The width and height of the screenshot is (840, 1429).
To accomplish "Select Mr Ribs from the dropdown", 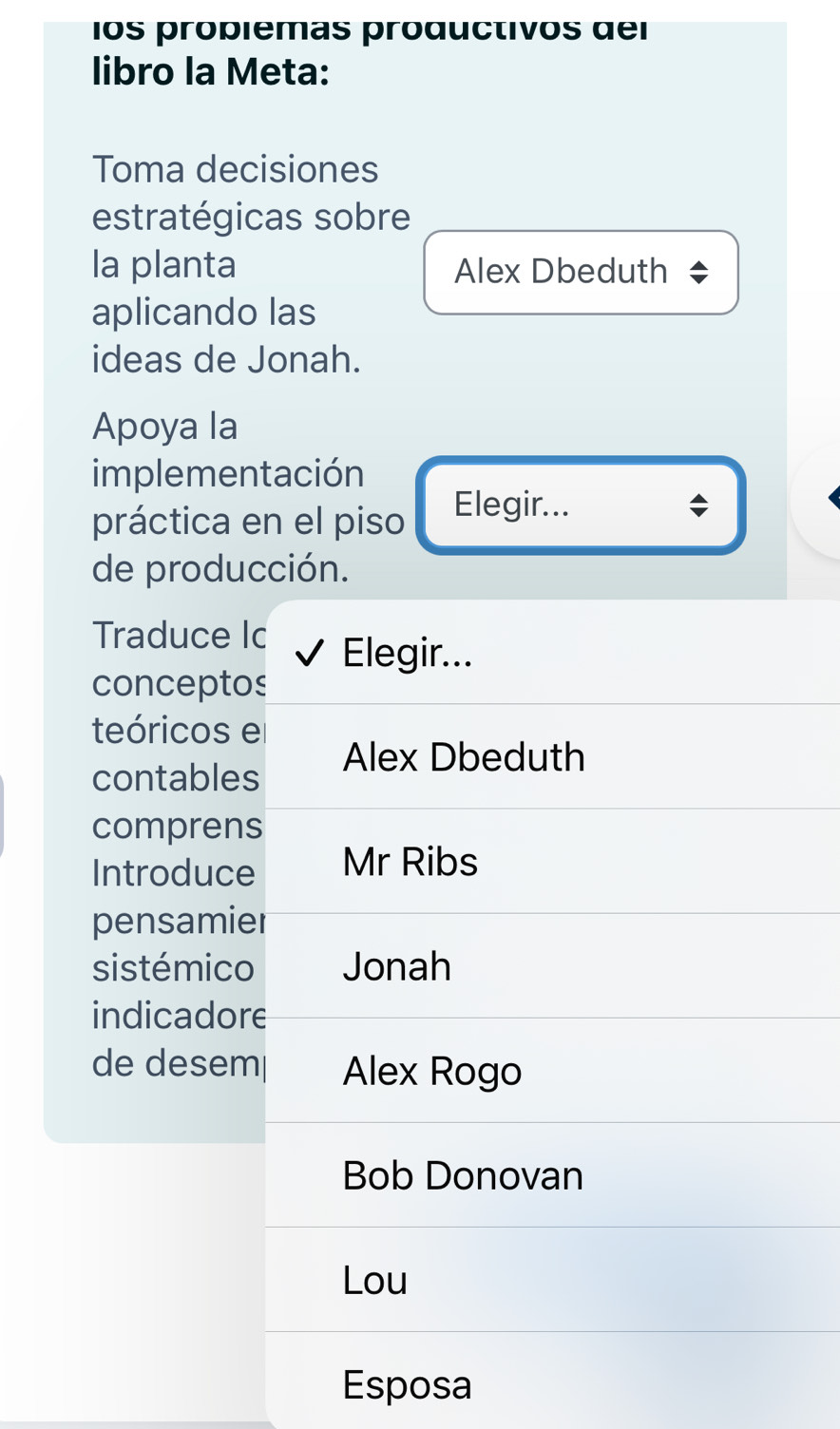I will 410,861.
